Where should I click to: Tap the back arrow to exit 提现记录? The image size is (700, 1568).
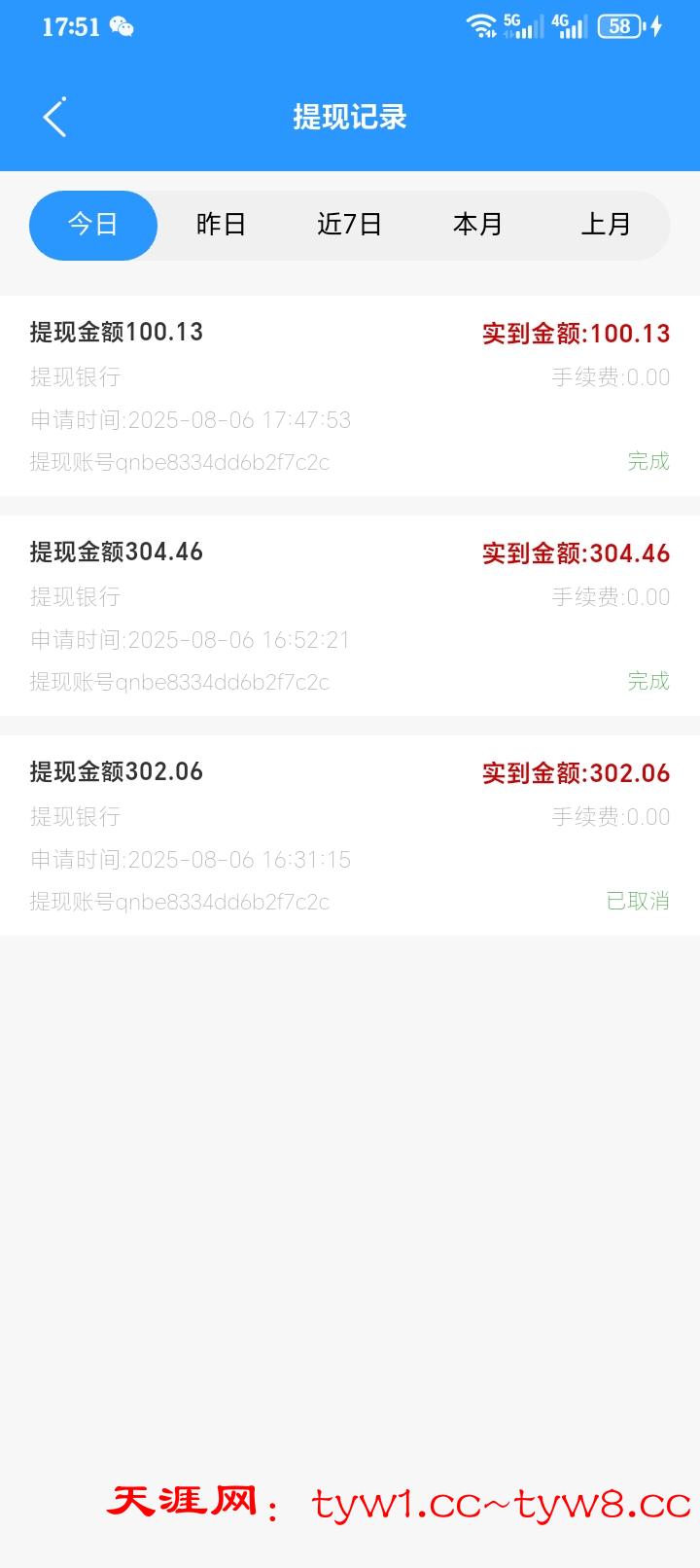click(53, 117)
